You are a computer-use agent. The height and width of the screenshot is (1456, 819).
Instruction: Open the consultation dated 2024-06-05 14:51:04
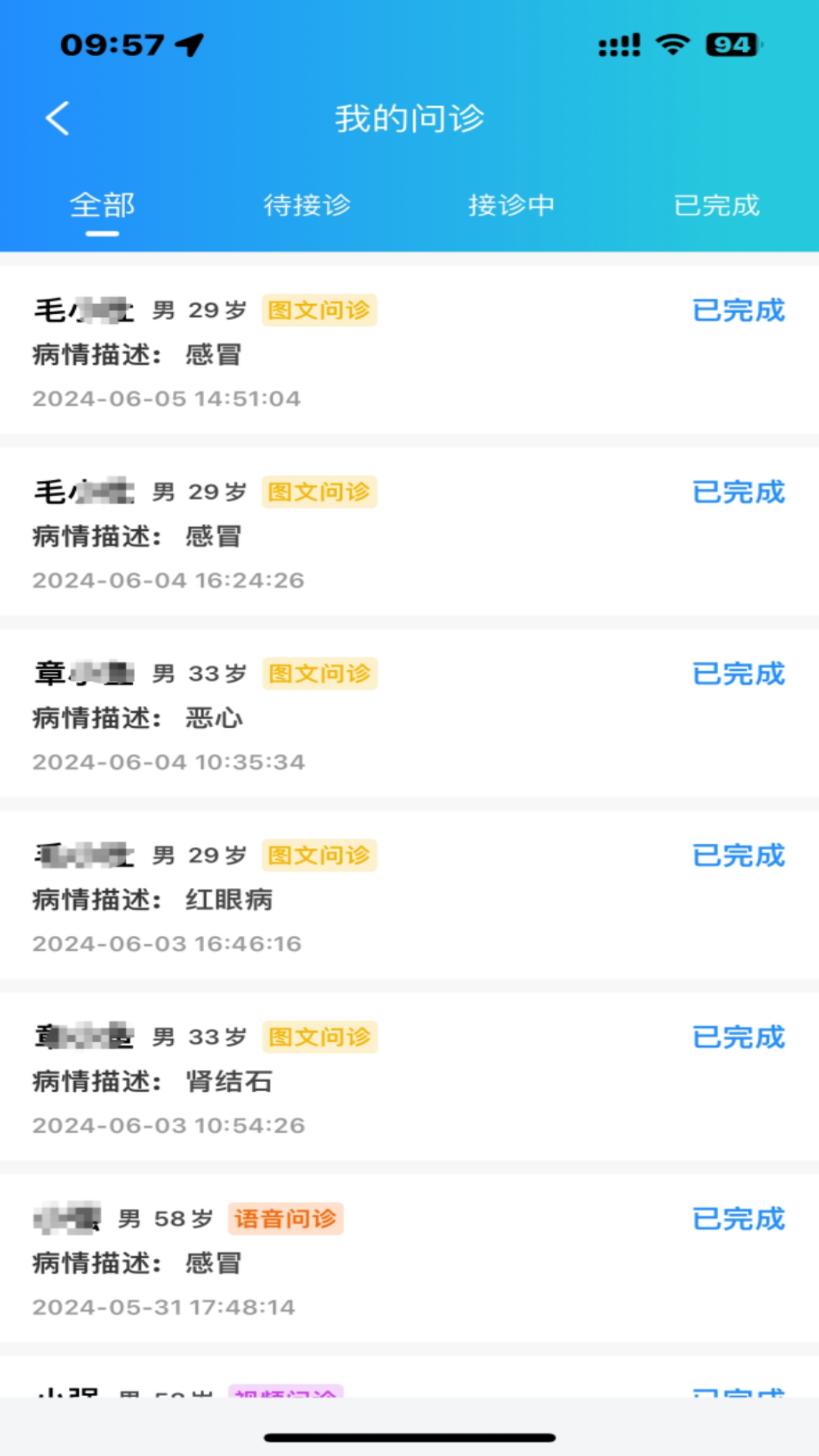coord(409,352)
